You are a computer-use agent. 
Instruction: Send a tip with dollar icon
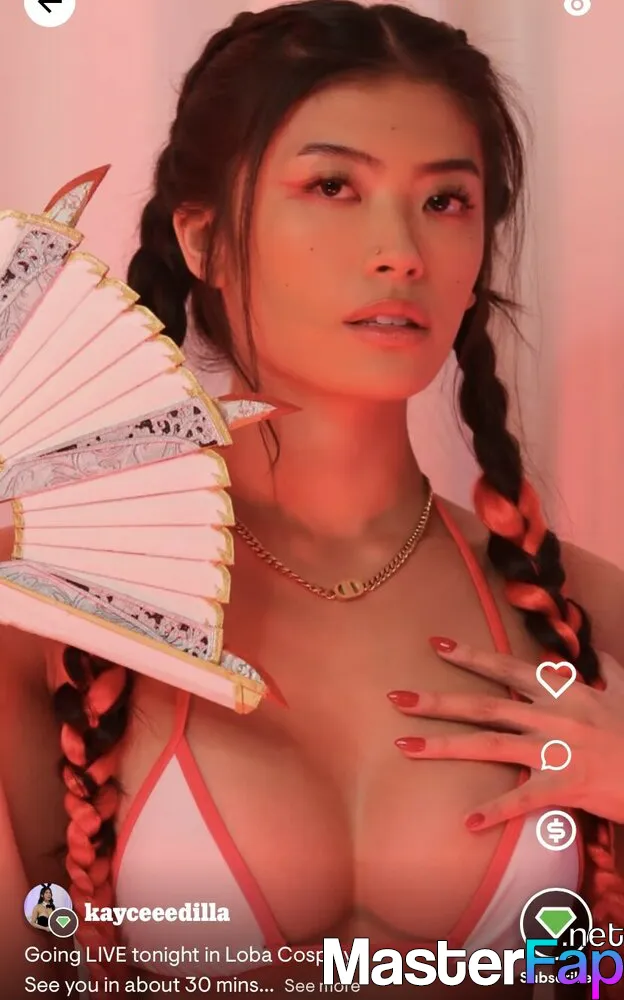click(x=556, y=830)
